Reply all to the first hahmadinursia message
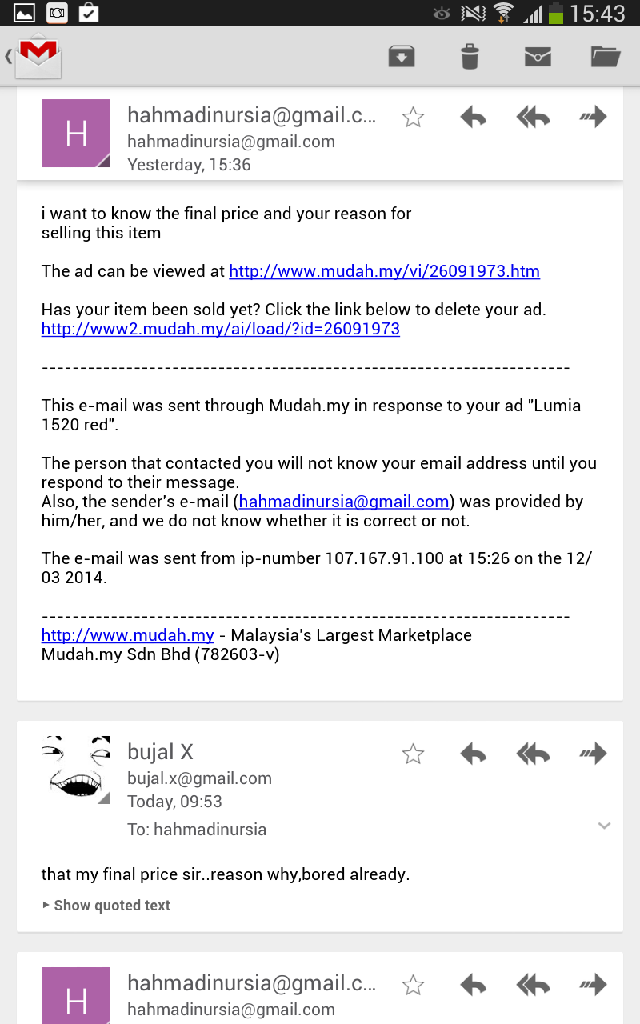This screenshot has height=1024, width=640. coord(533,118)
